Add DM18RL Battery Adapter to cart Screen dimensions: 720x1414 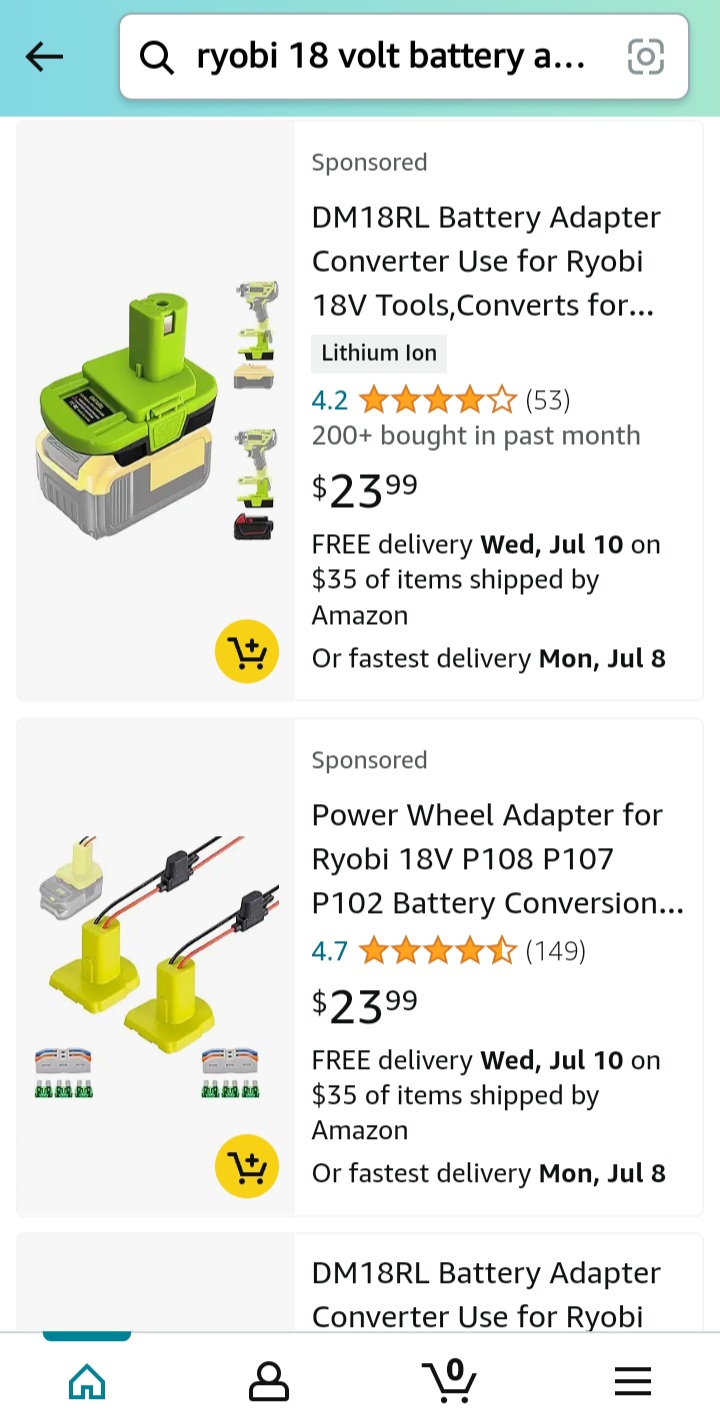coord(247,651)
